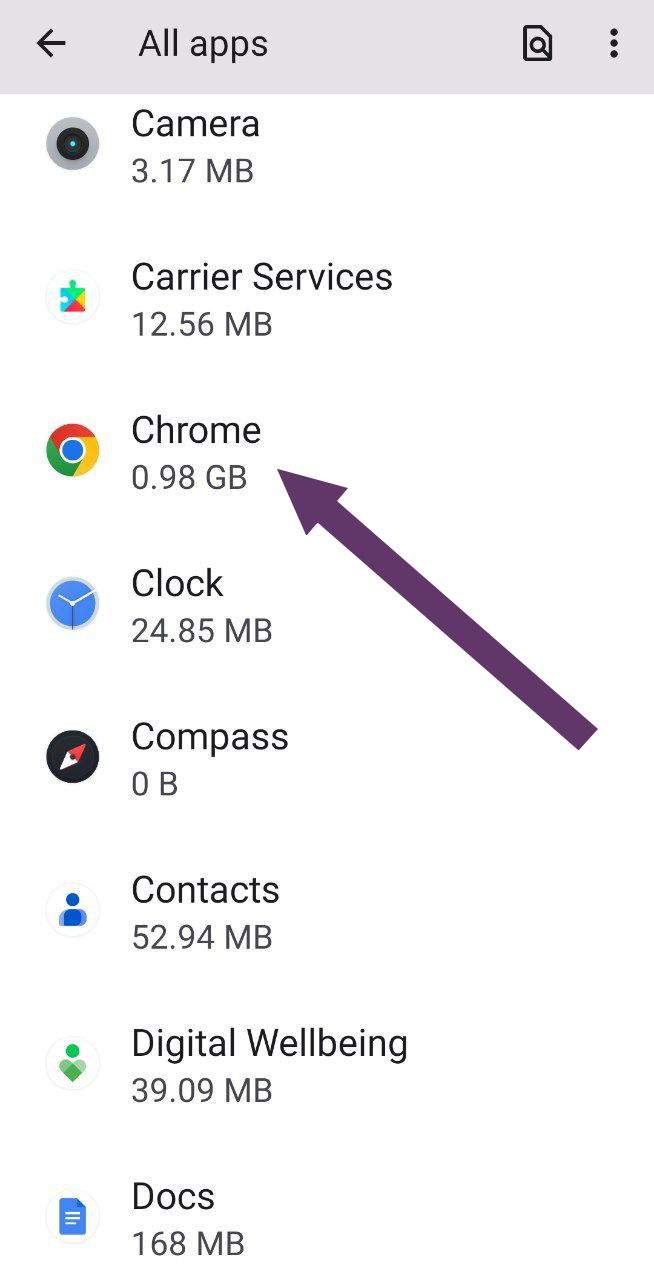
Task: Open Clock app settings
Action: coord(200,605)
